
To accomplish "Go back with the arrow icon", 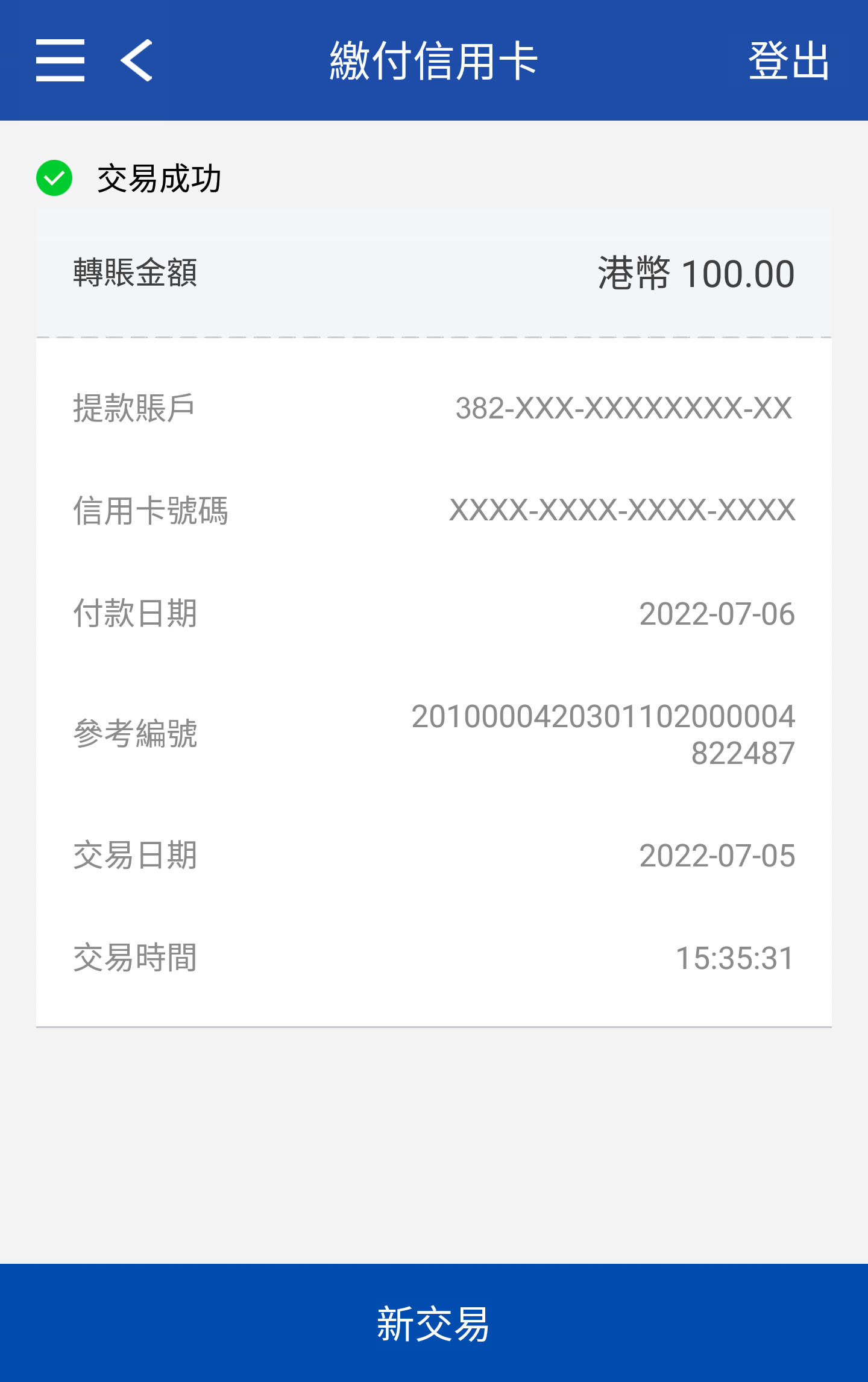I will click(137, 60).
